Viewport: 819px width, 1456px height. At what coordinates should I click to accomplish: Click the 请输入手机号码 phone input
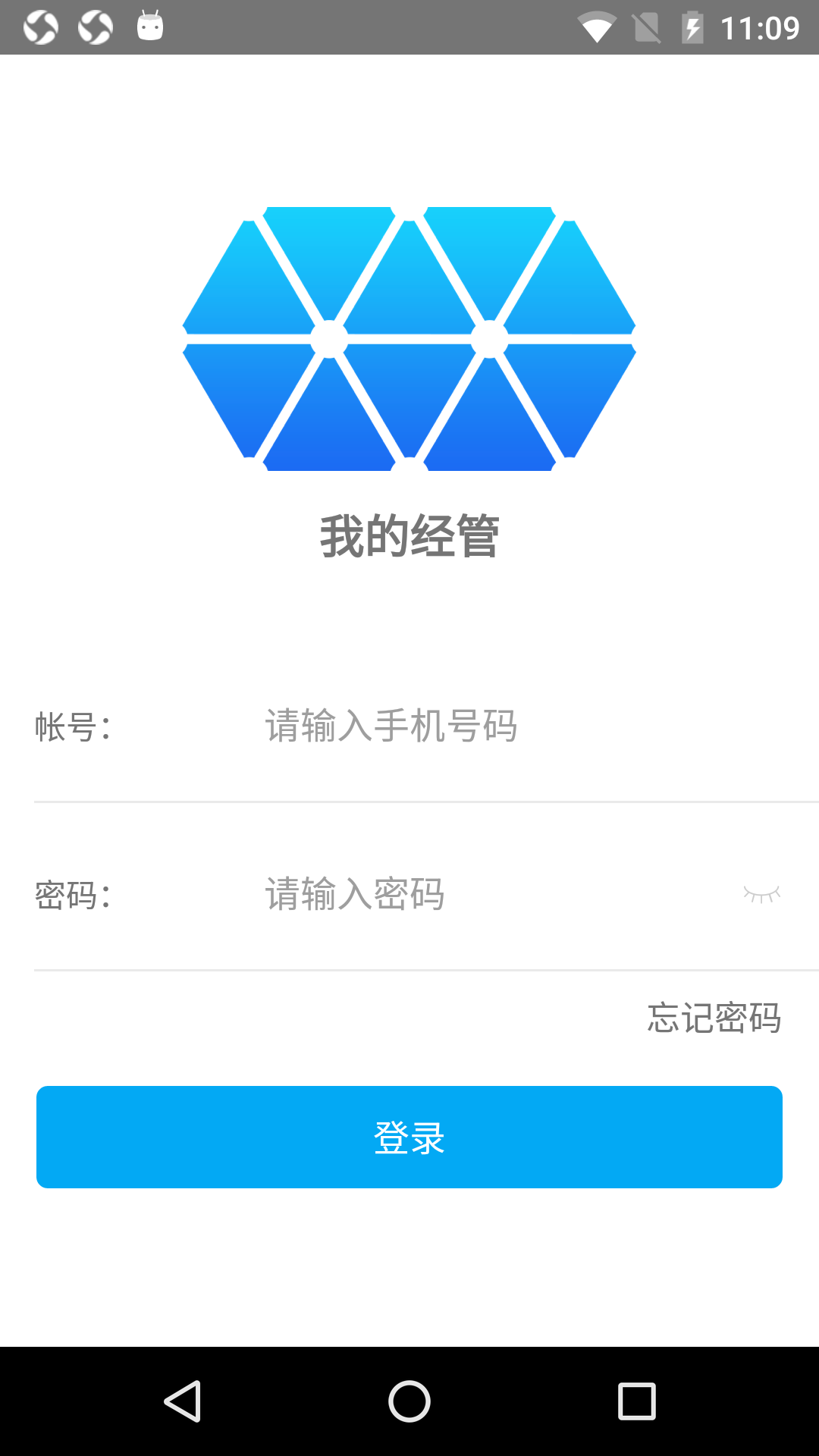(391, 724)
